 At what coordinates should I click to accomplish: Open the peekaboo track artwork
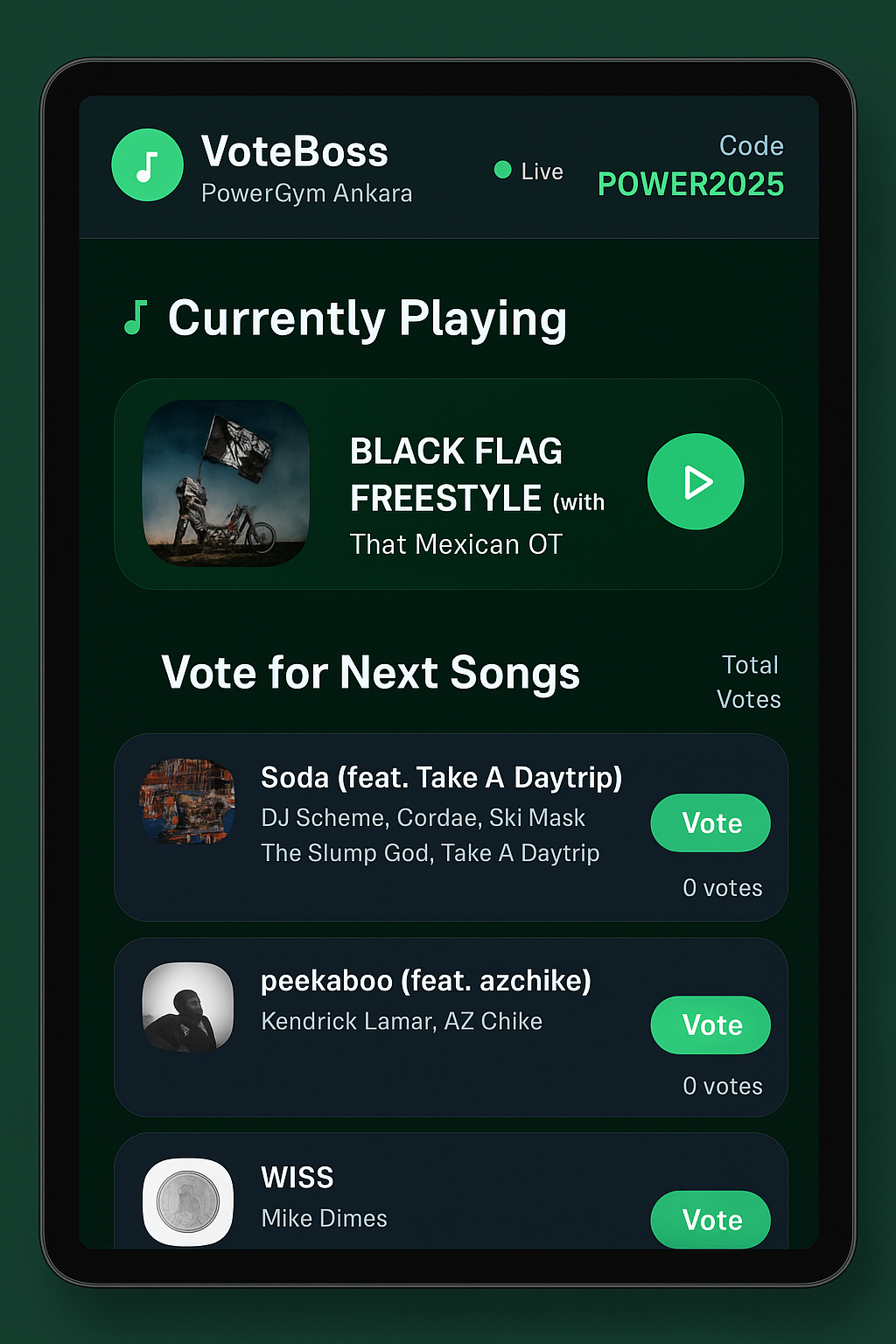(x=187, y=1004)
